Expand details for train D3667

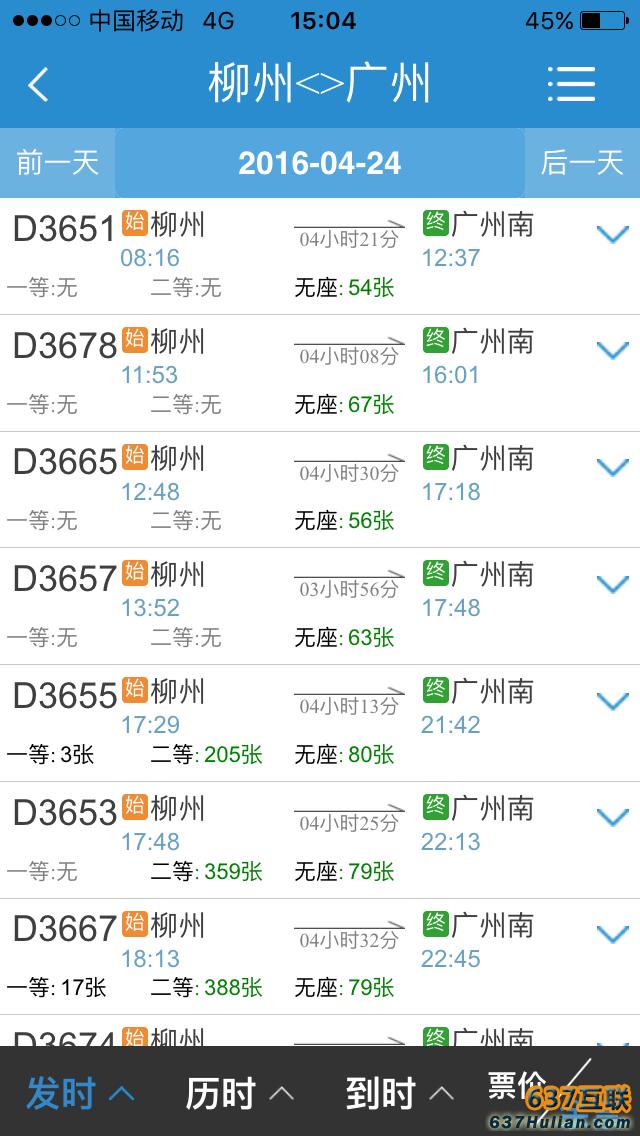[612, 933]
